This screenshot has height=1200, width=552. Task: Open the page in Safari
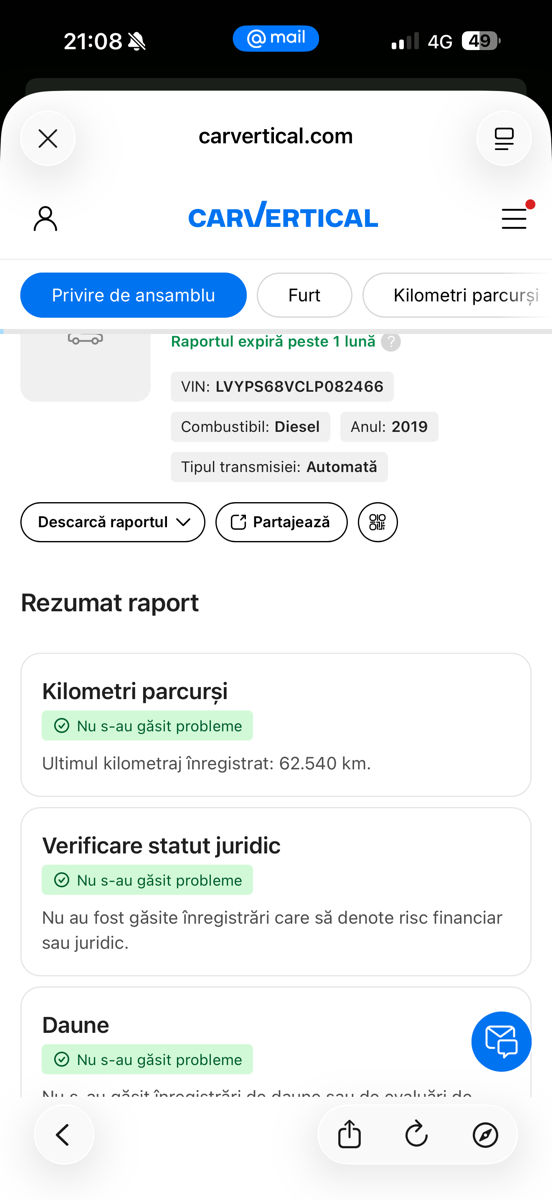tap(485, 1135)
